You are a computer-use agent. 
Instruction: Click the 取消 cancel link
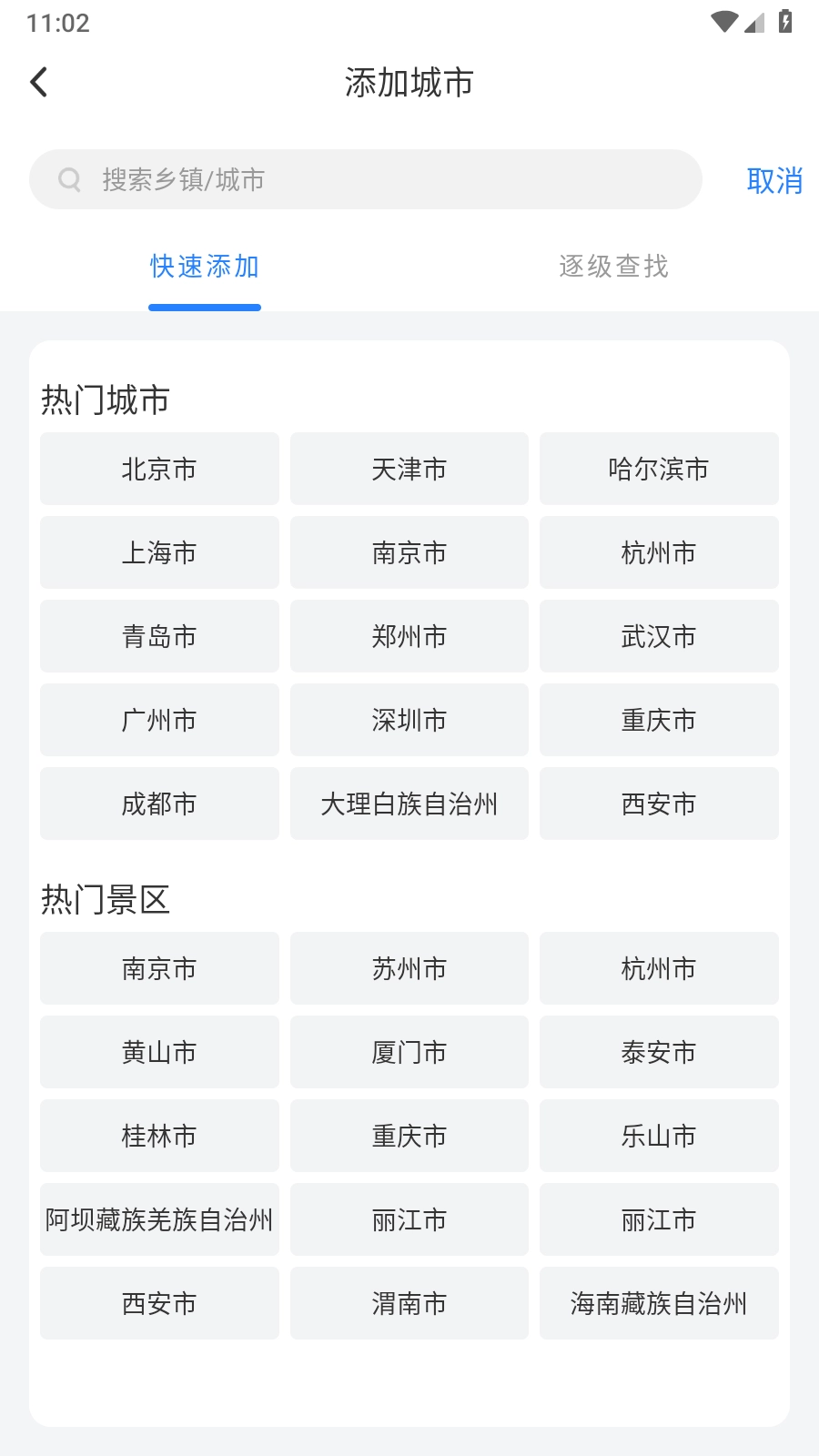pyautogui.click(x=774, y=181)
